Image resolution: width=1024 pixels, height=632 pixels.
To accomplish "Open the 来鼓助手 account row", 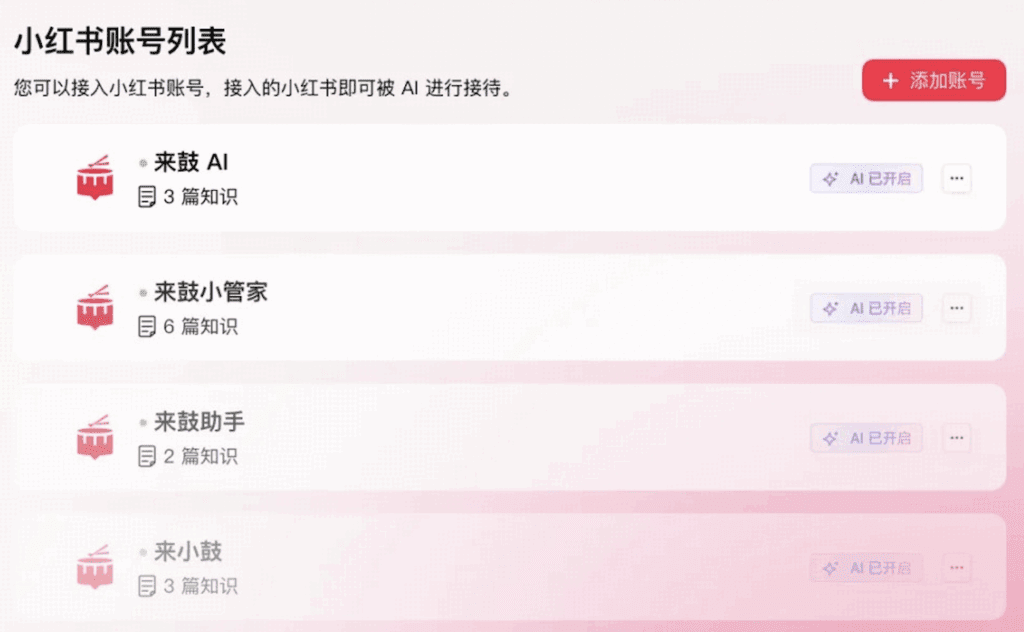I will click(x=199, y=422).
